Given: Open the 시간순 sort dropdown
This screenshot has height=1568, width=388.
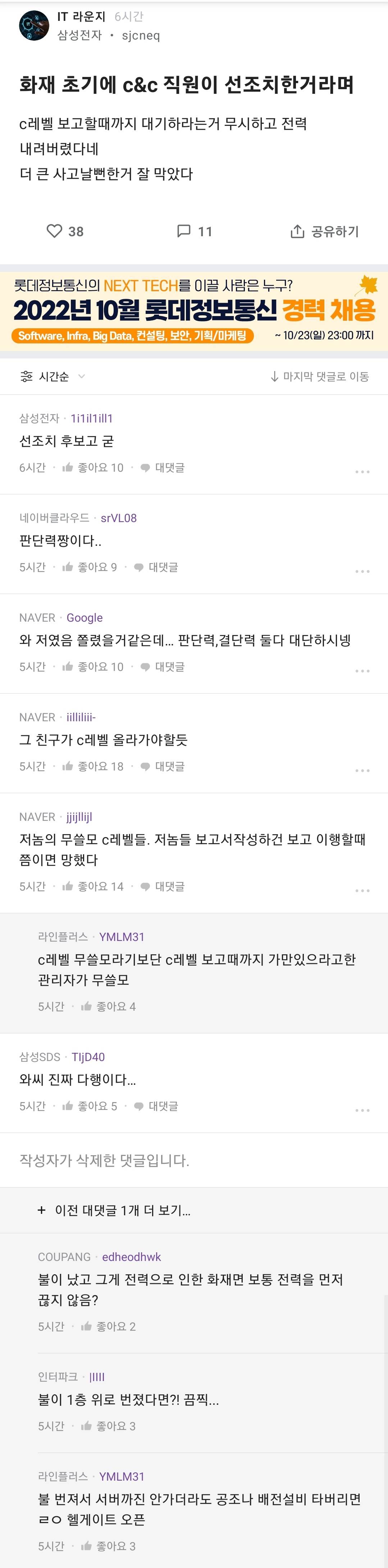Looking at the screenshot, I should (53, 376).
